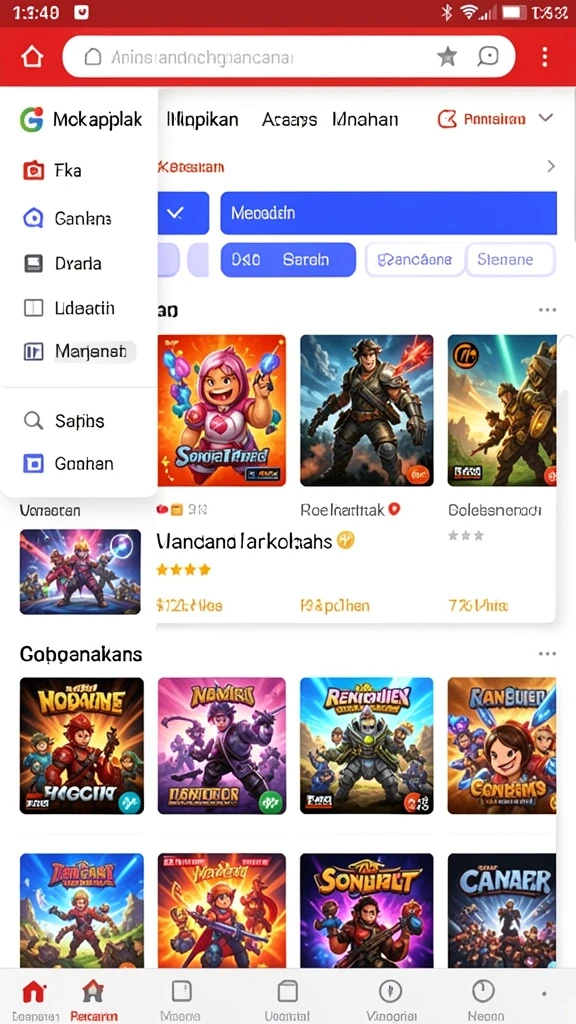Image resolution: width=576 pixels, height=1024 pixels.
Task: Open the Canaer game tile
Action: [x=502, y=910]
